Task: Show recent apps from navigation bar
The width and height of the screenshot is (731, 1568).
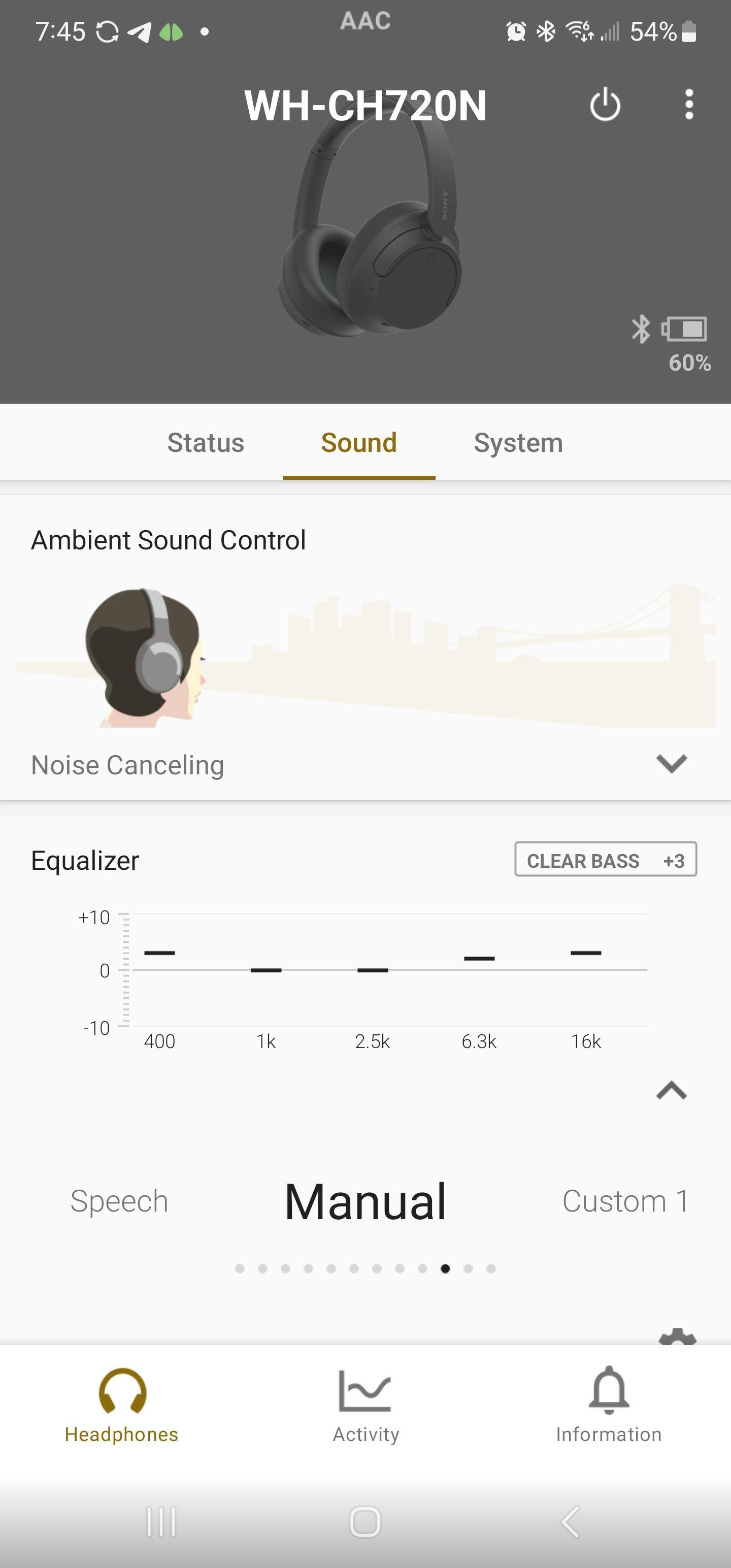Action: point(161,1522)
